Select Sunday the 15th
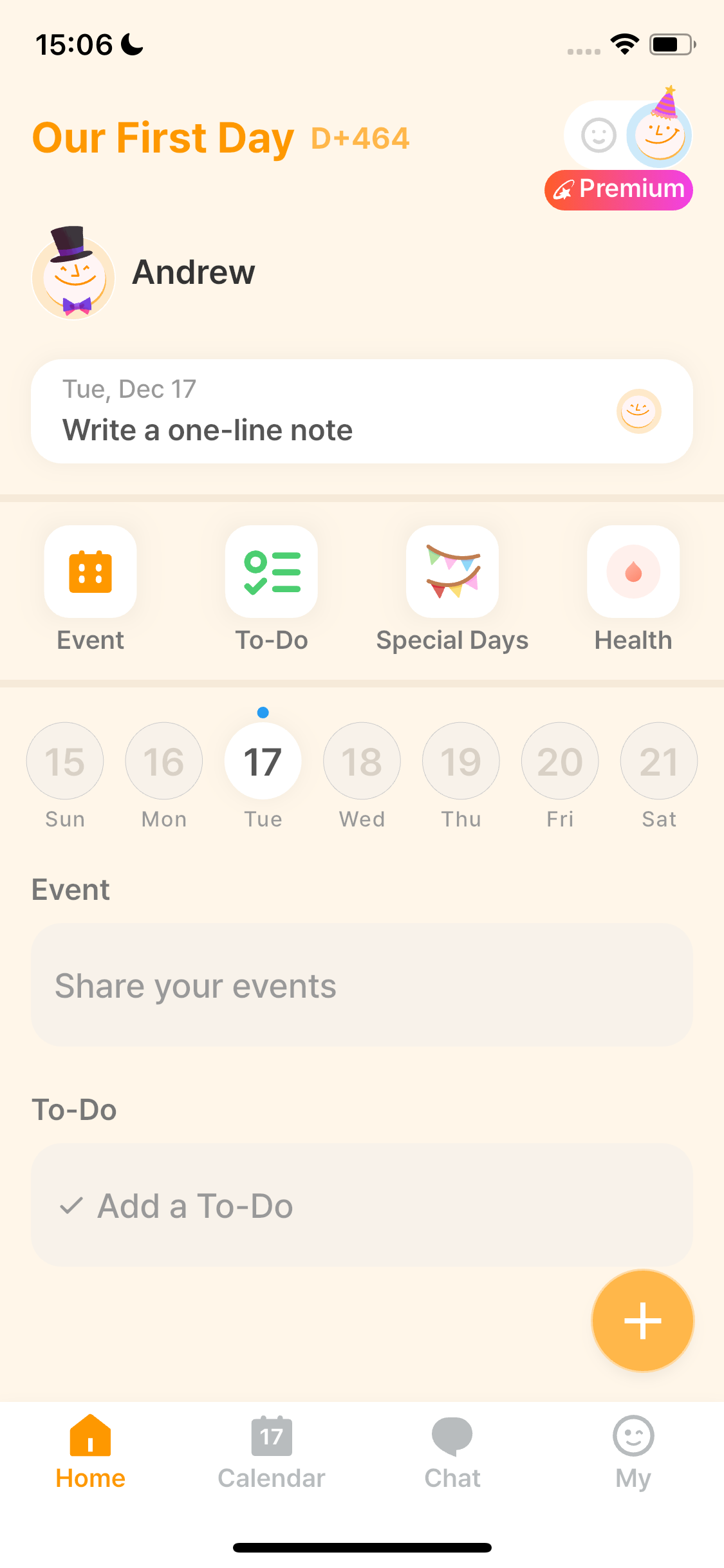Screen dimensions: 724x1568 coord(65,761)
